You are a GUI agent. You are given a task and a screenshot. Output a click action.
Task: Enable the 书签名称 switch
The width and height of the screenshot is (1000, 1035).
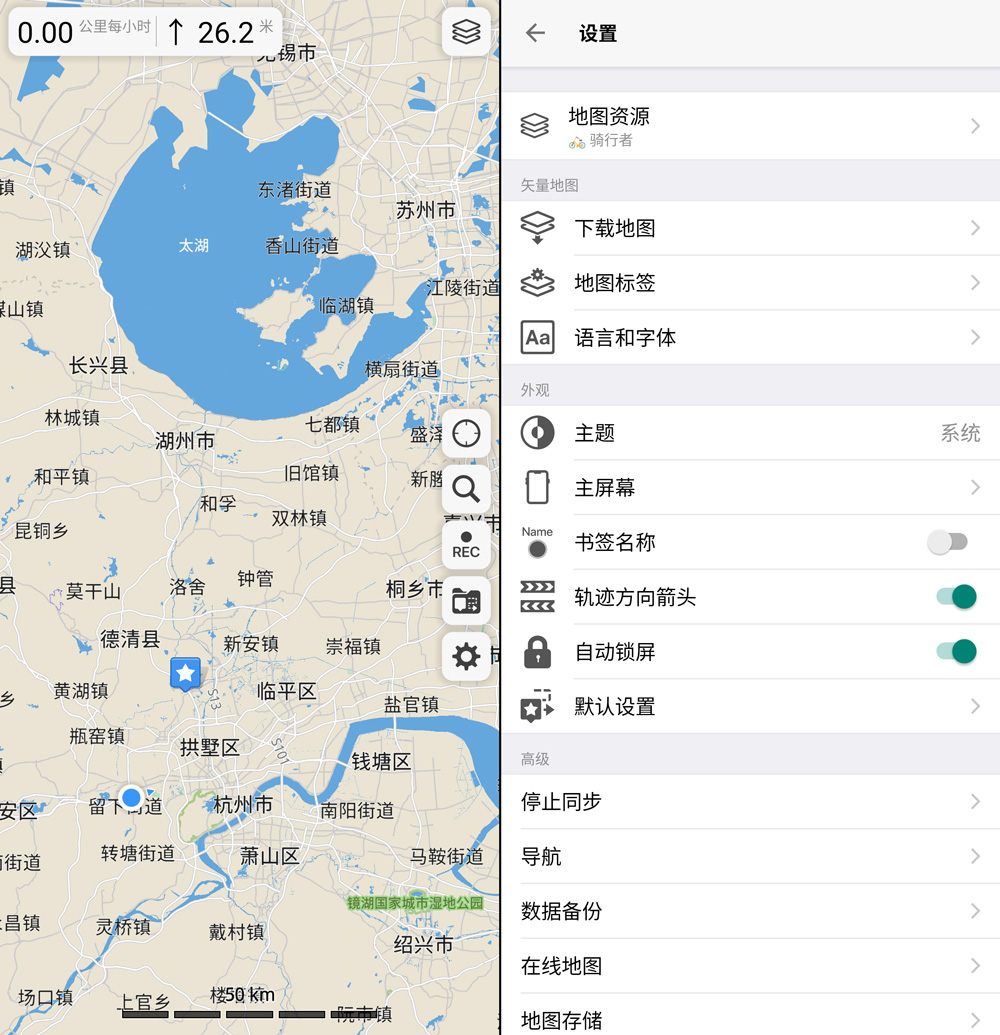(x=947, y=543)
